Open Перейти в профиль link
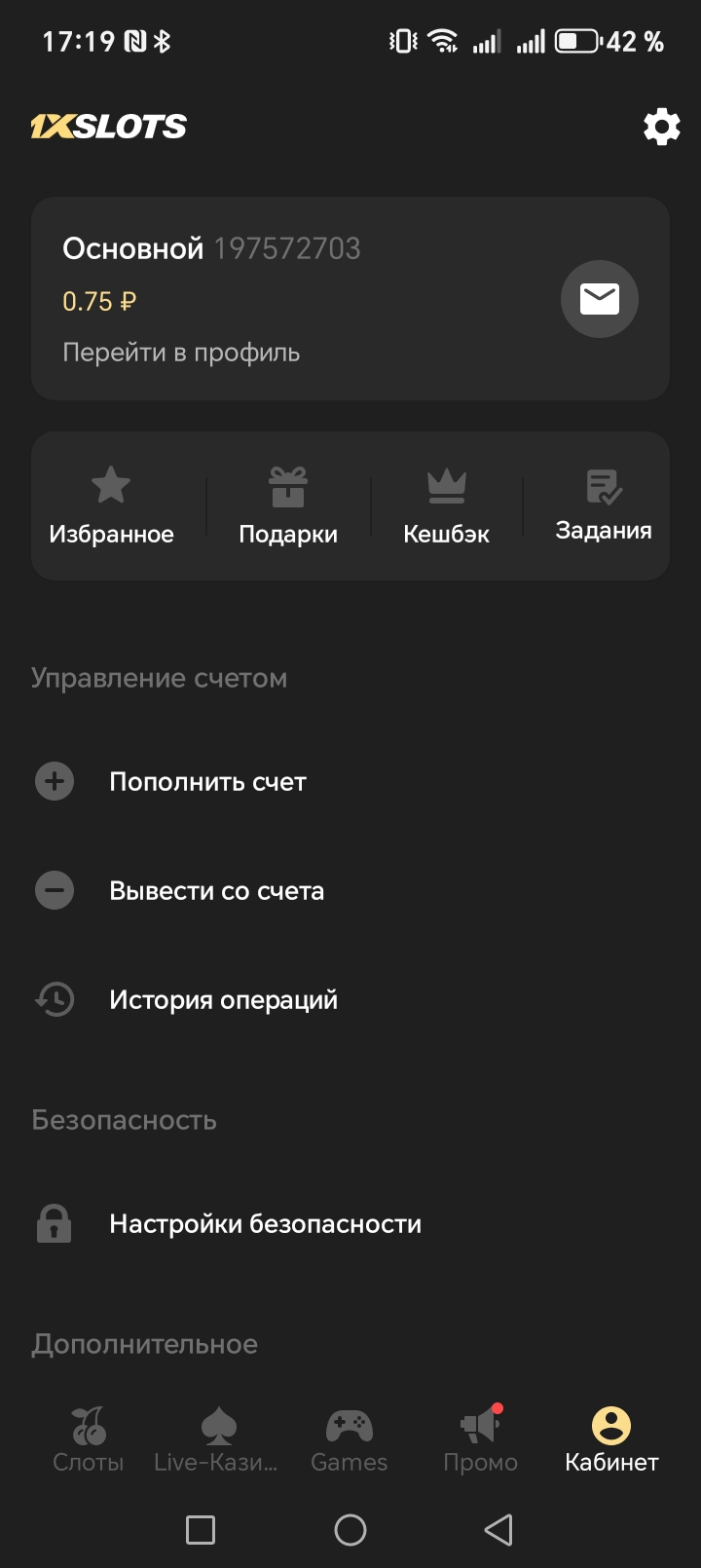 (x=181, y=353)
